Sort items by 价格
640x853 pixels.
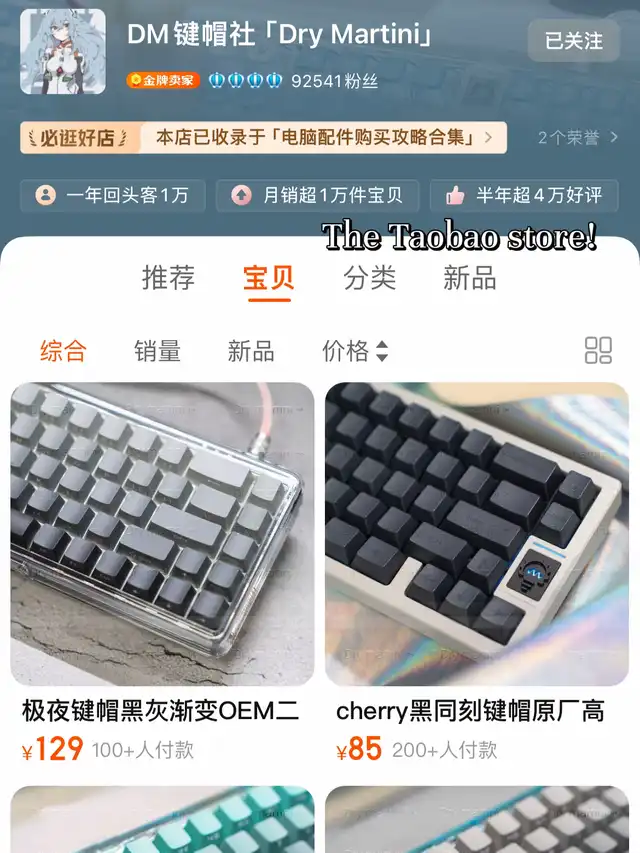click(354, 351)
